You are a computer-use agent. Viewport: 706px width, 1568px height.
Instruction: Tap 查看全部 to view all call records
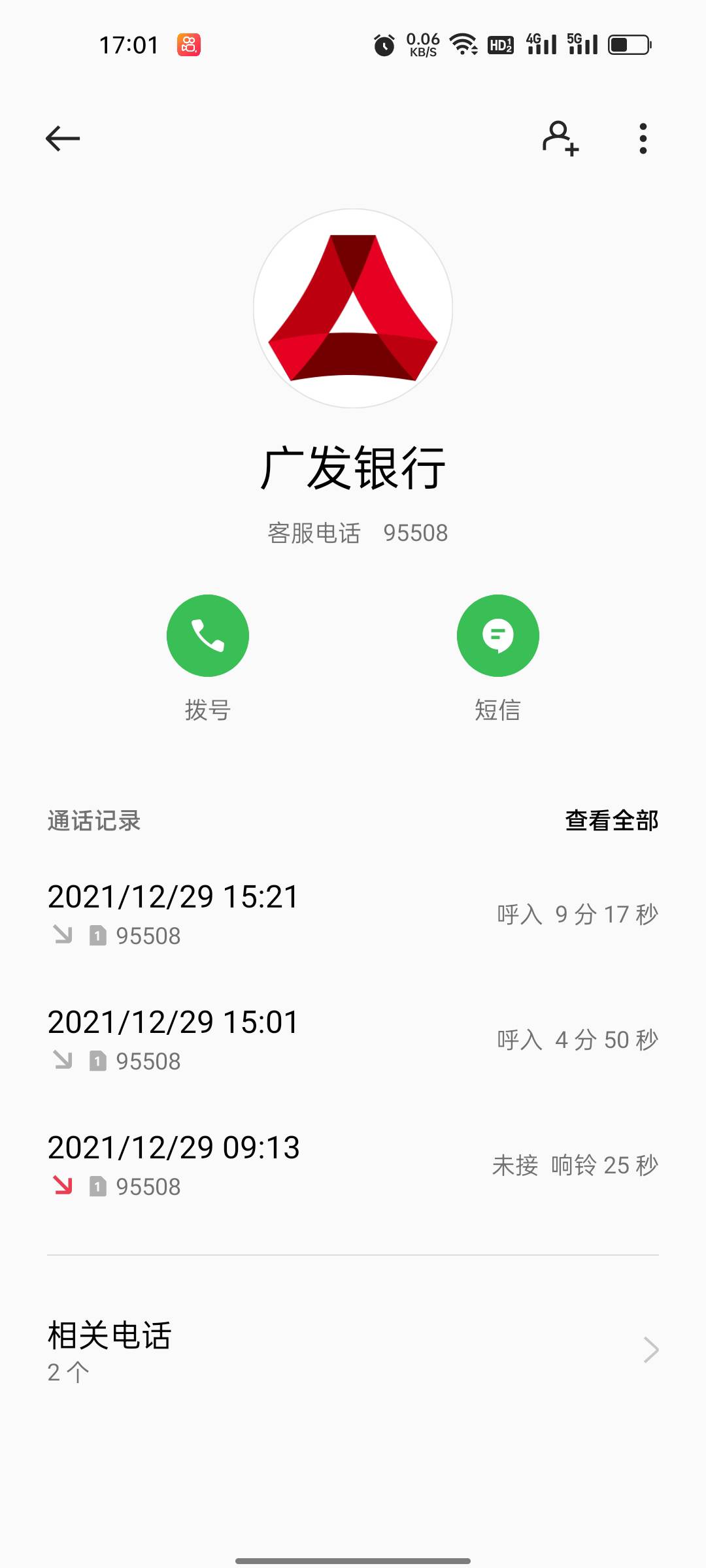[611, 821]
